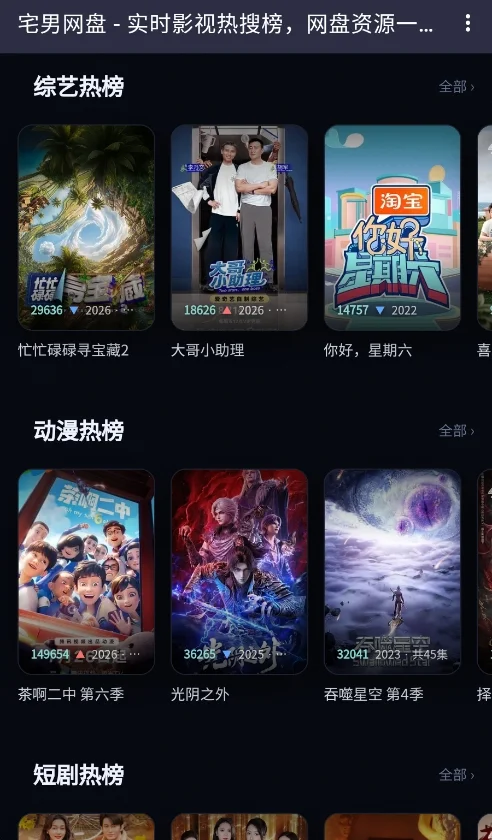View all of 综艺热榜
This screenshot has width=492, height=840.
coord(457,87)
